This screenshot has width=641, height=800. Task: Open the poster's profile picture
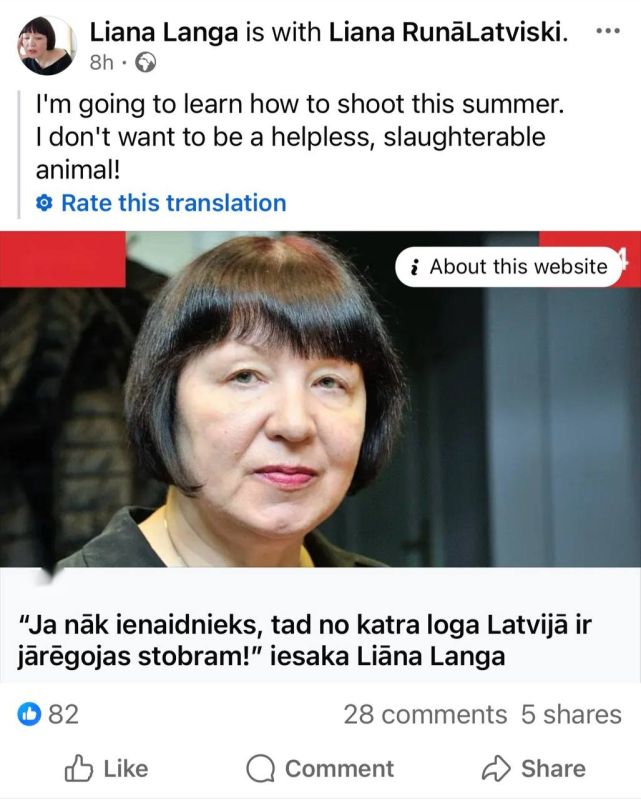pos(46,45)
